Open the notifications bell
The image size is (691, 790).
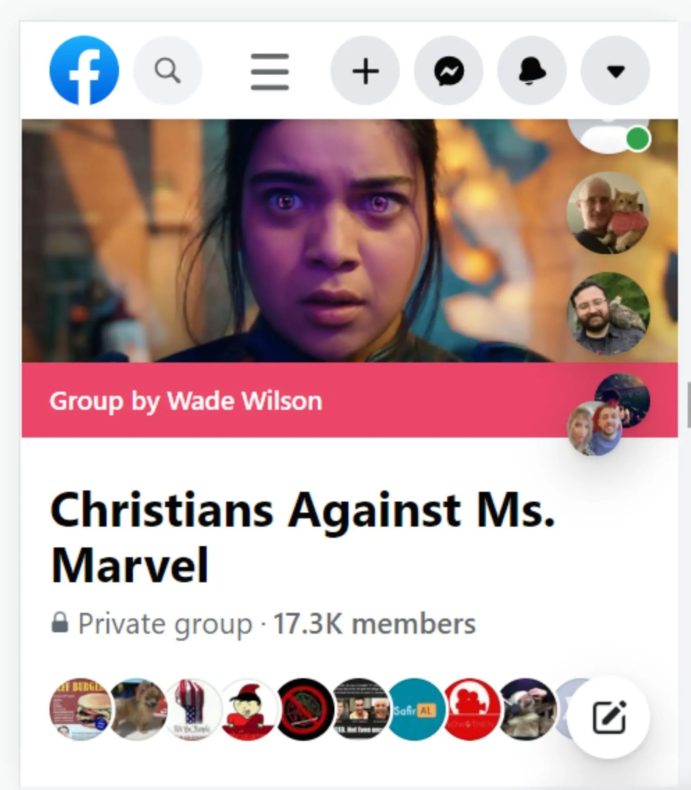pos(532,71)
